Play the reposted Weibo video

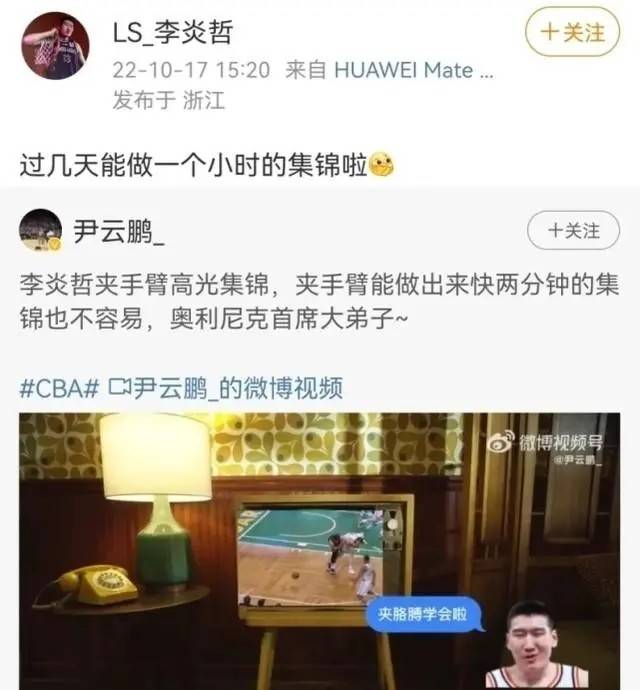click(x=320, y=550)
